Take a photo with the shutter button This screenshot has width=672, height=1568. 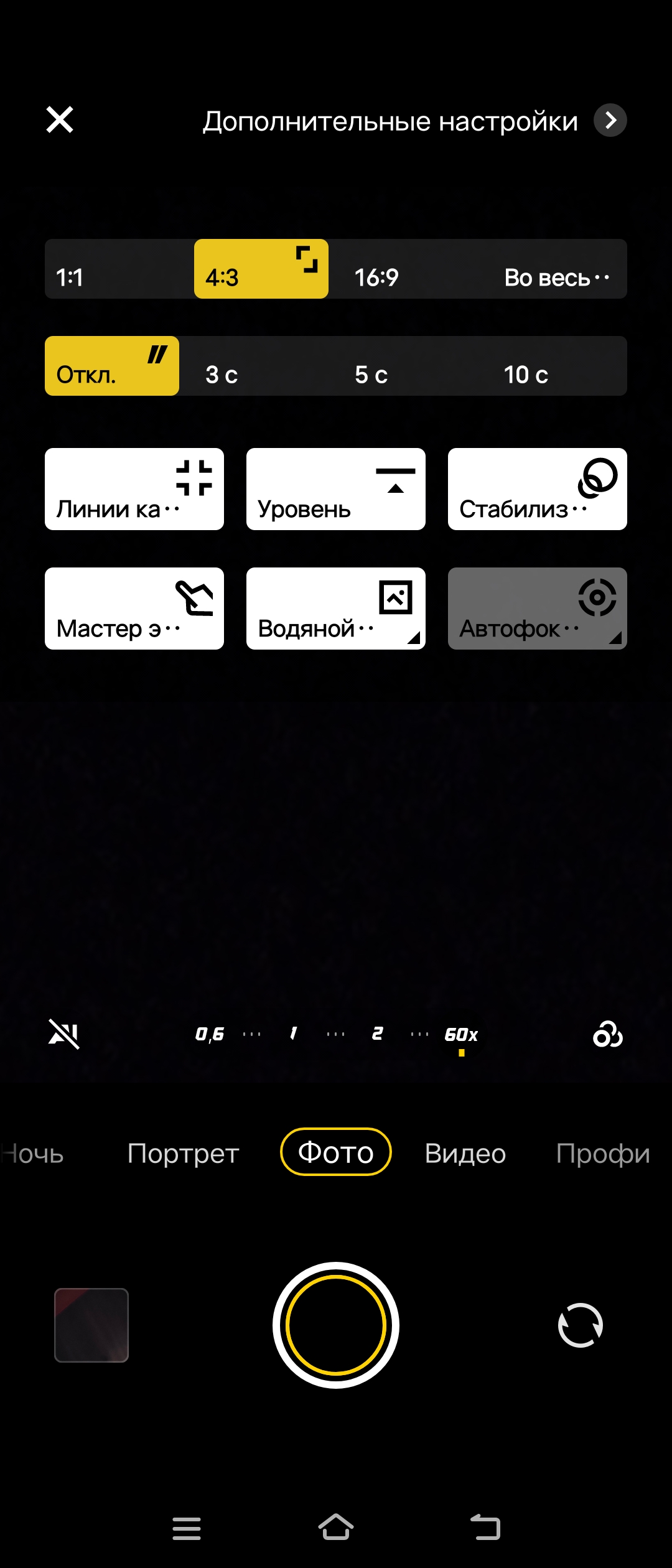tap(336, 1325)
